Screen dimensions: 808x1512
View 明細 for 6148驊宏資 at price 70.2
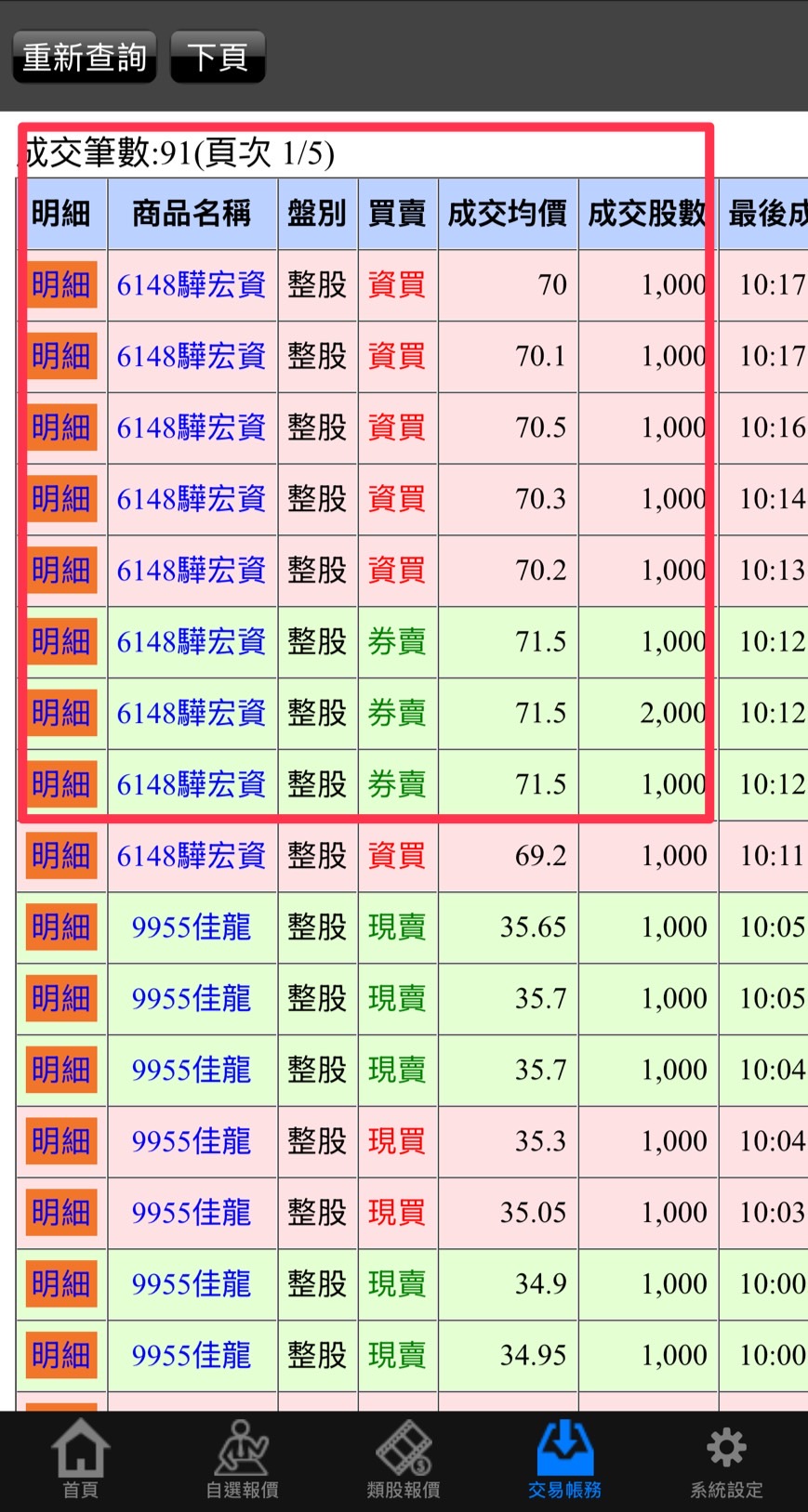61,570
